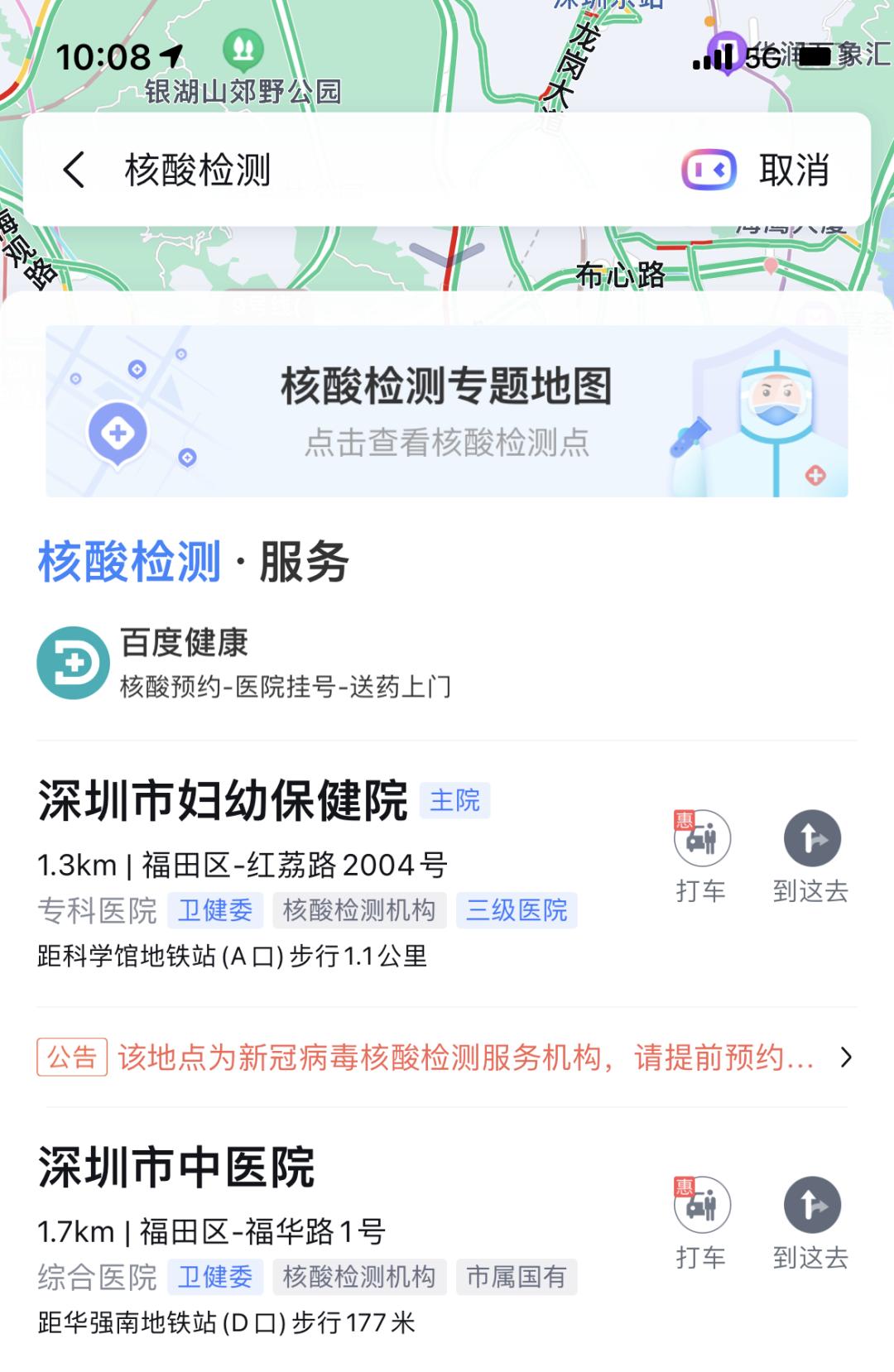This screenshot has width=894, height=1372.
Task: Open the 深圳市妇幼保健院 result
Action: click(223, 801)
